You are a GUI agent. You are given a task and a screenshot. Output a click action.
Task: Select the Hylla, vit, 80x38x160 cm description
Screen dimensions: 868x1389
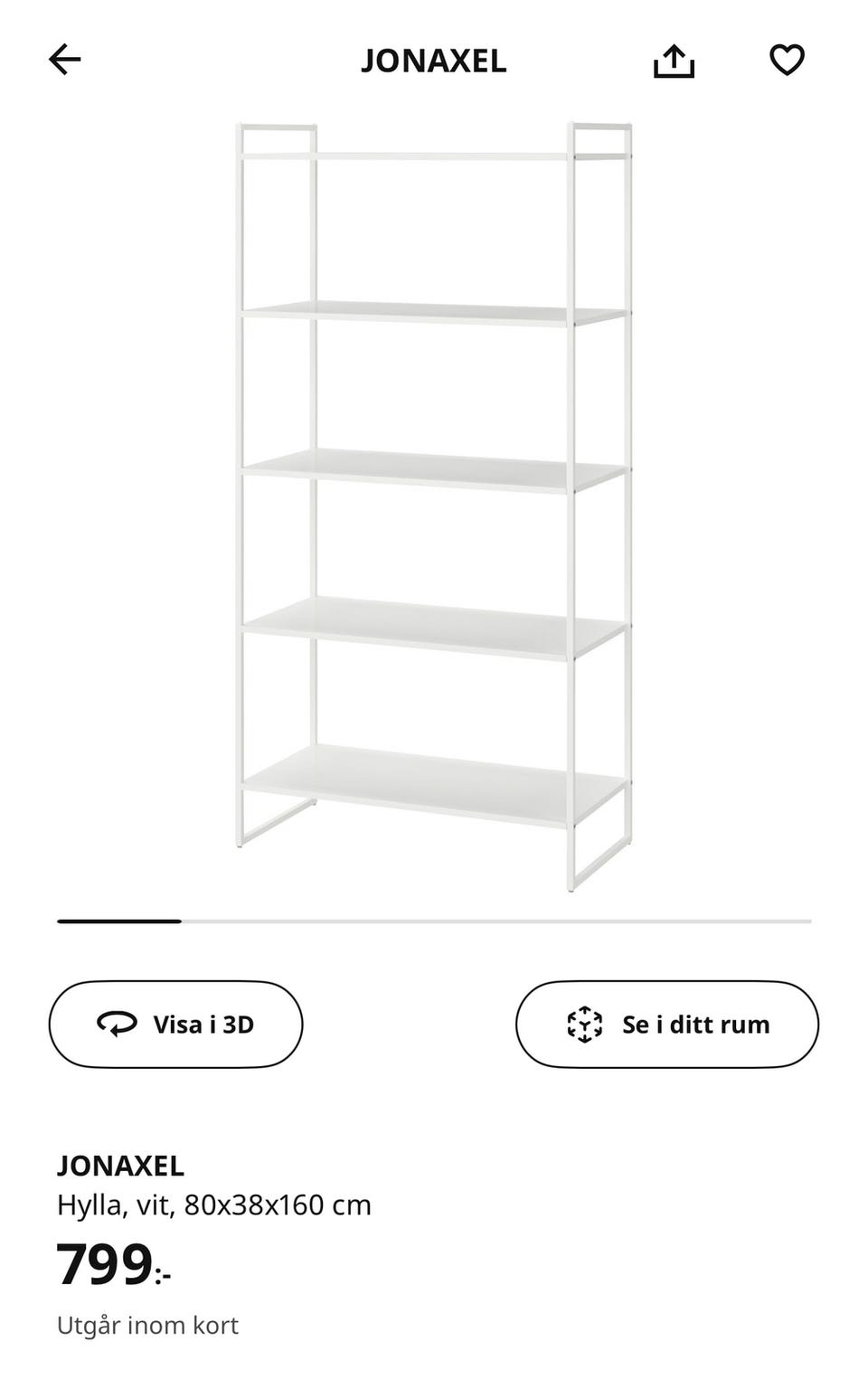215,1205
